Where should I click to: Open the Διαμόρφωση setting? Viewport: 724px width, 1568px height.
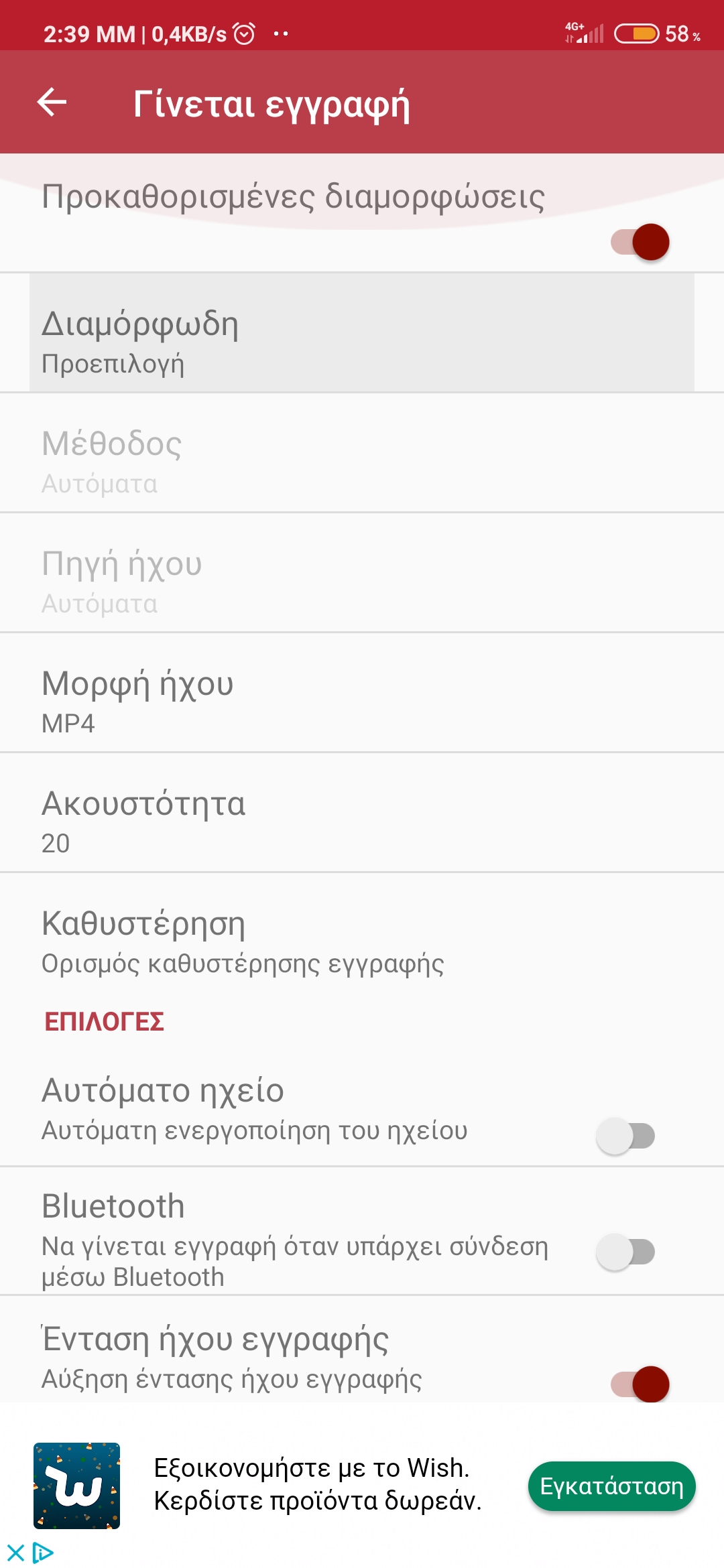[362, 341]
